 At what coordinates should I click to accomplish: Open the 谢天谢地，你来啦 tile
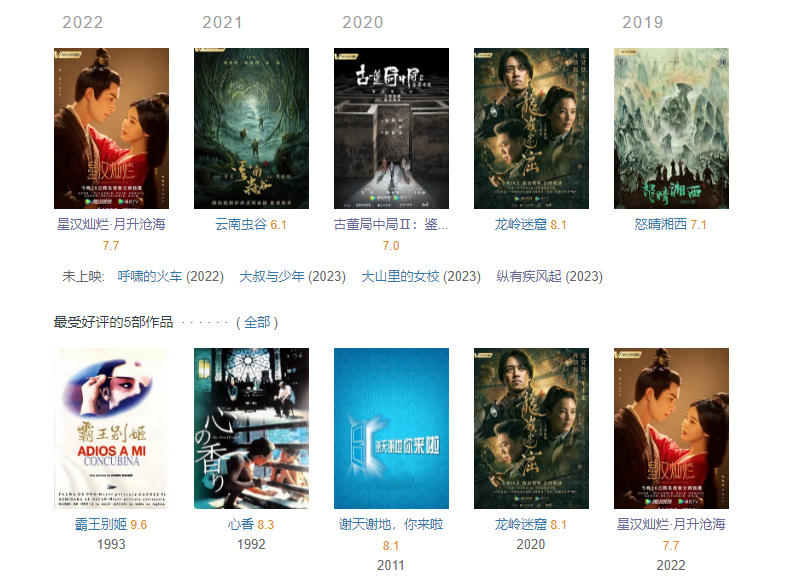coord(391,428)
